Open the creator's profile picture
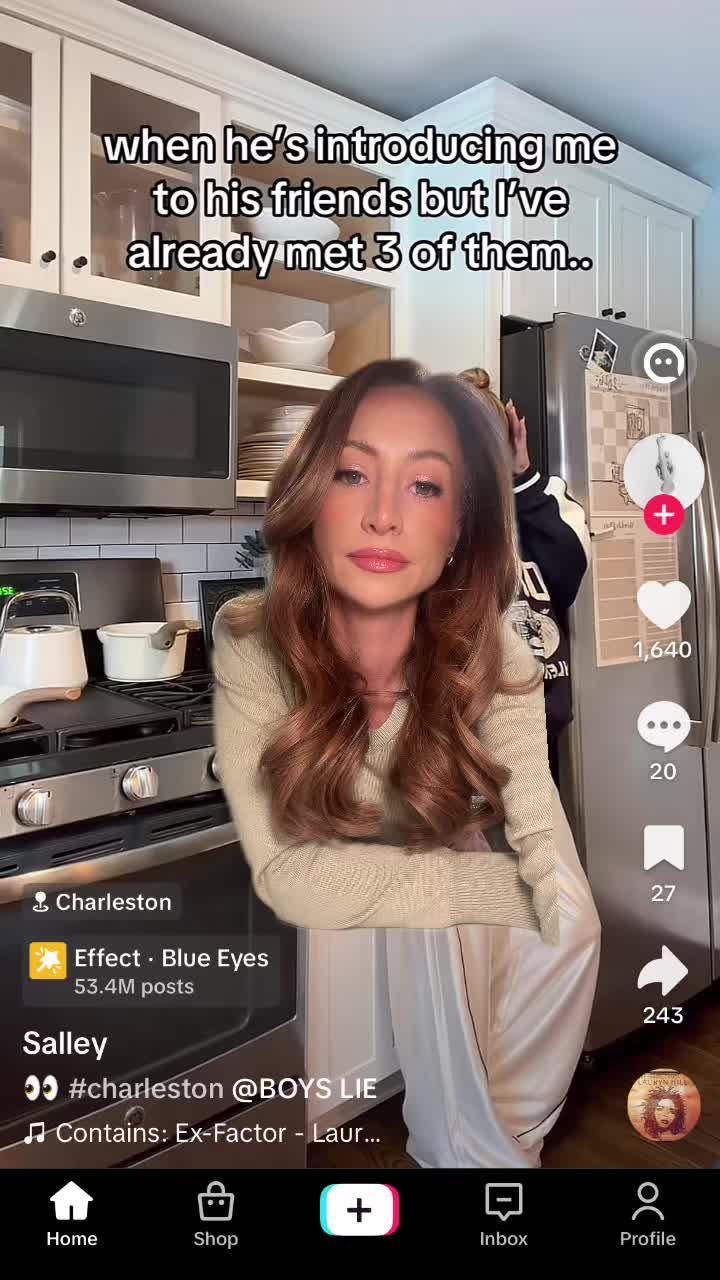 [664, 468]
